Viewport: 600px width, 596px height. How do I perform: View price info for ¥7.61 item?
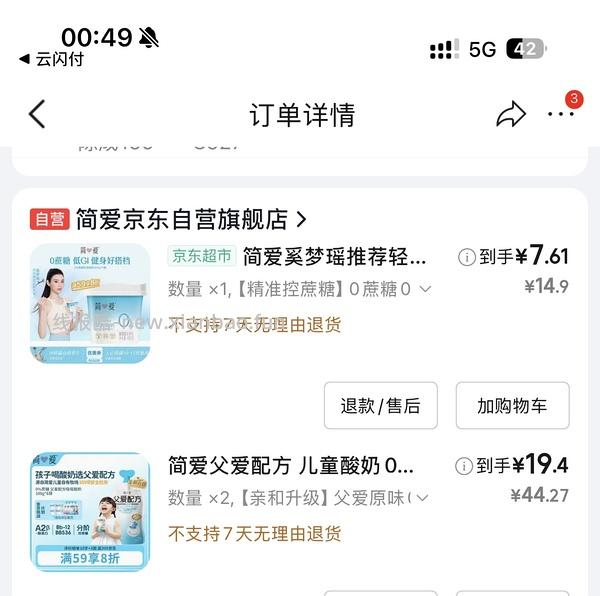coord(466,257)
